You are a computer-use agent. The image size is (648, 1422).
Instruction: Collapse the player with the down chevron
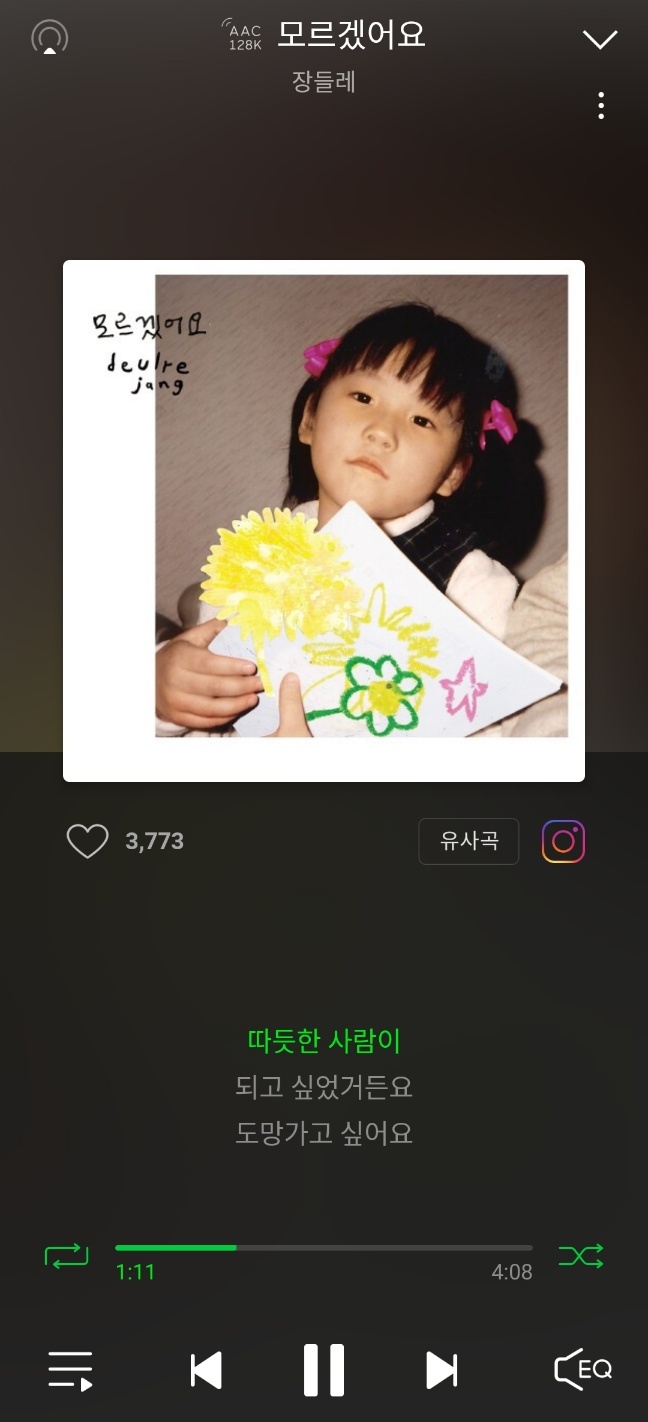(600, 39)
